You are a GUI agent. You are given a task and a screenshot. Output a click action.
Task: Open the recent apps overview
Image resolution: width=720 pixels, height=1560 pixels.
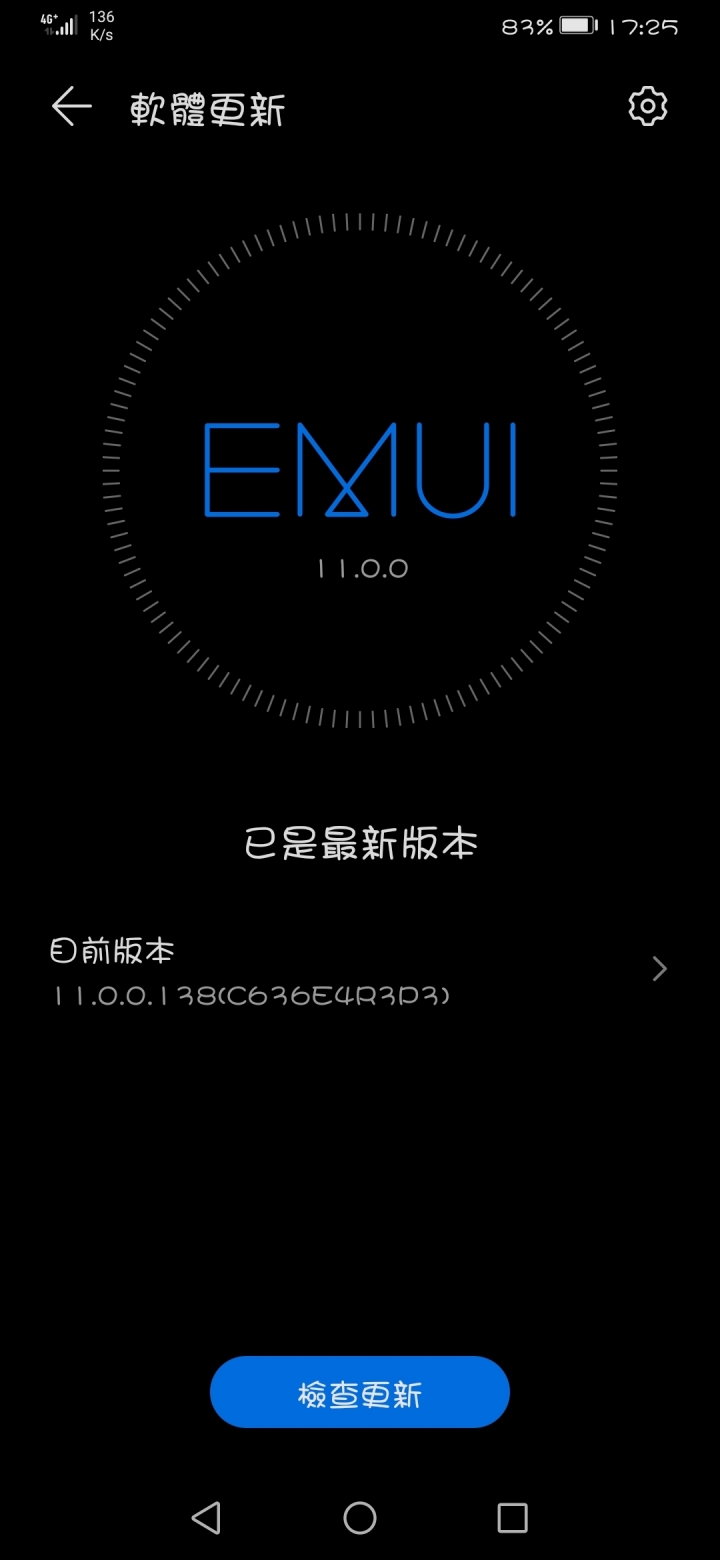(512, 1518)
